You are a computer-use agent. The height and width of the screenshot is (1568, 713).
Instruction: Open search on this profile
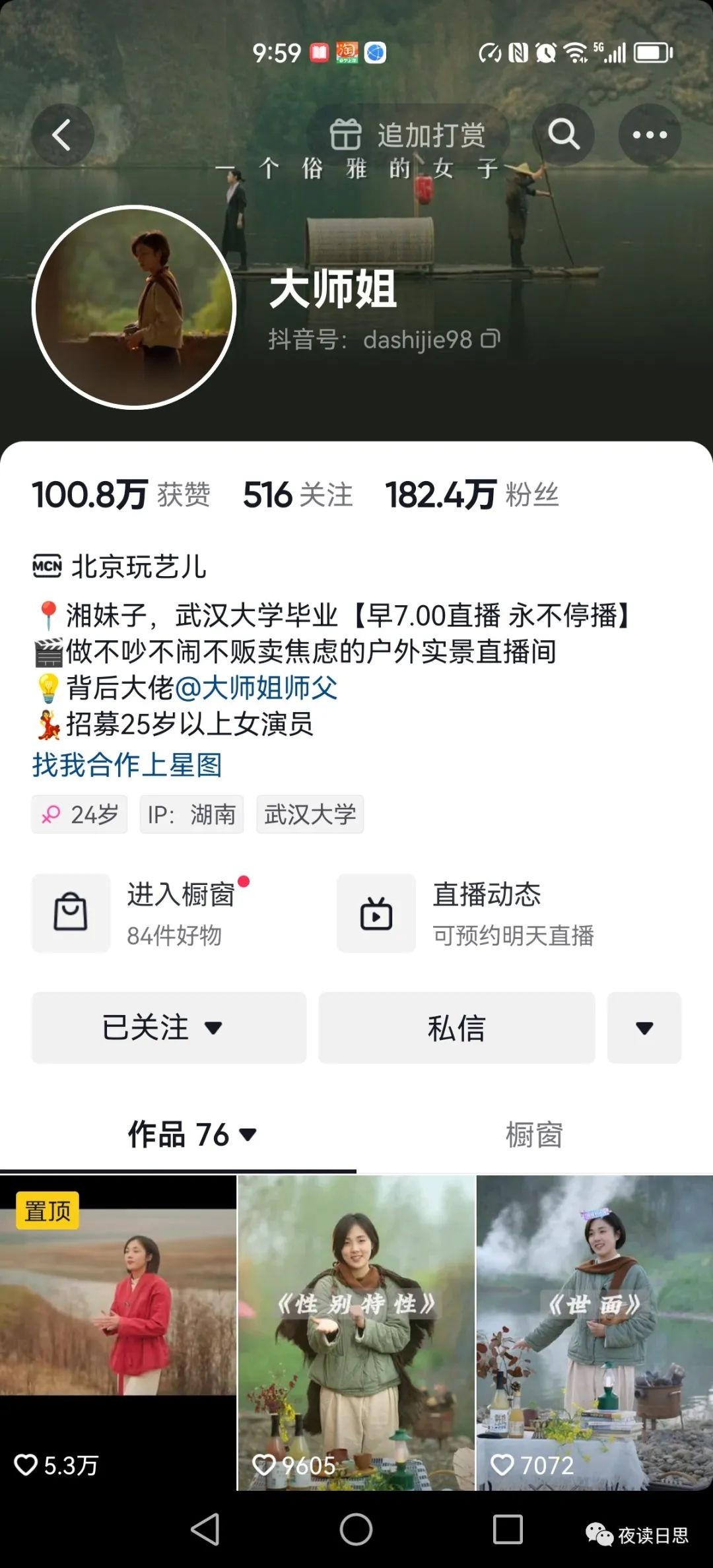coord(563,135)
